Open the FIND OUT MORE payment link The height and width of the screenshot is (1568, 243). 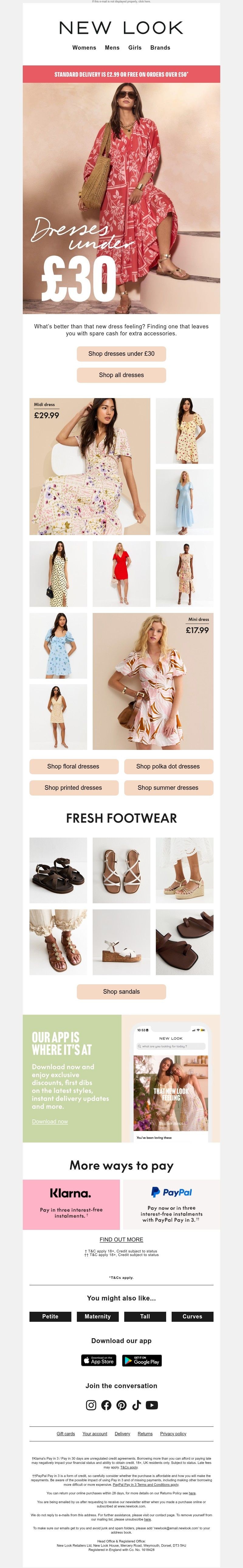pyautogui.click(x=121, y=1239)
